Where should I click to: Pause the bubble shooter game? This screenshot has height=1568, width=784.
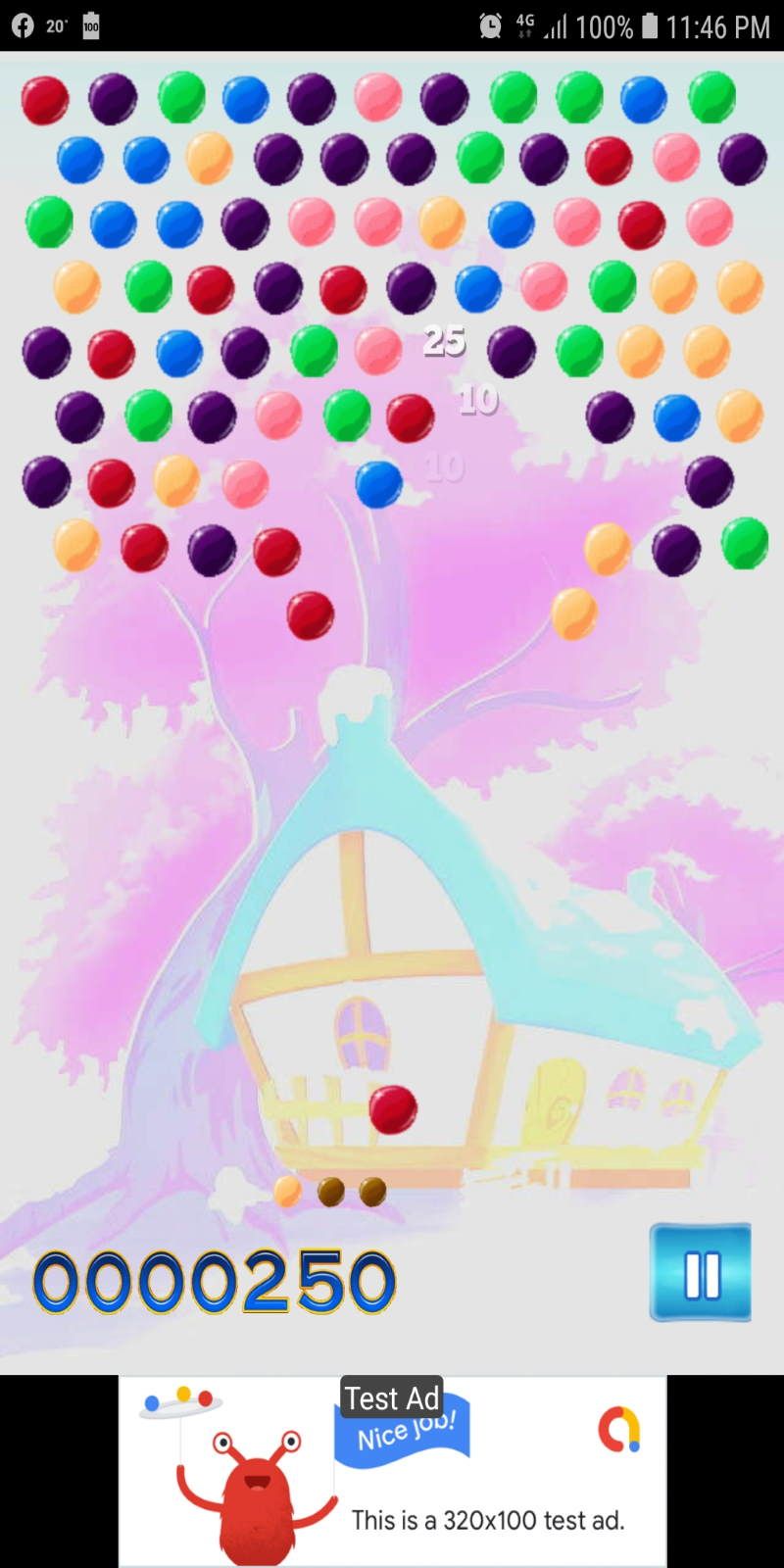coord(701,1272)
